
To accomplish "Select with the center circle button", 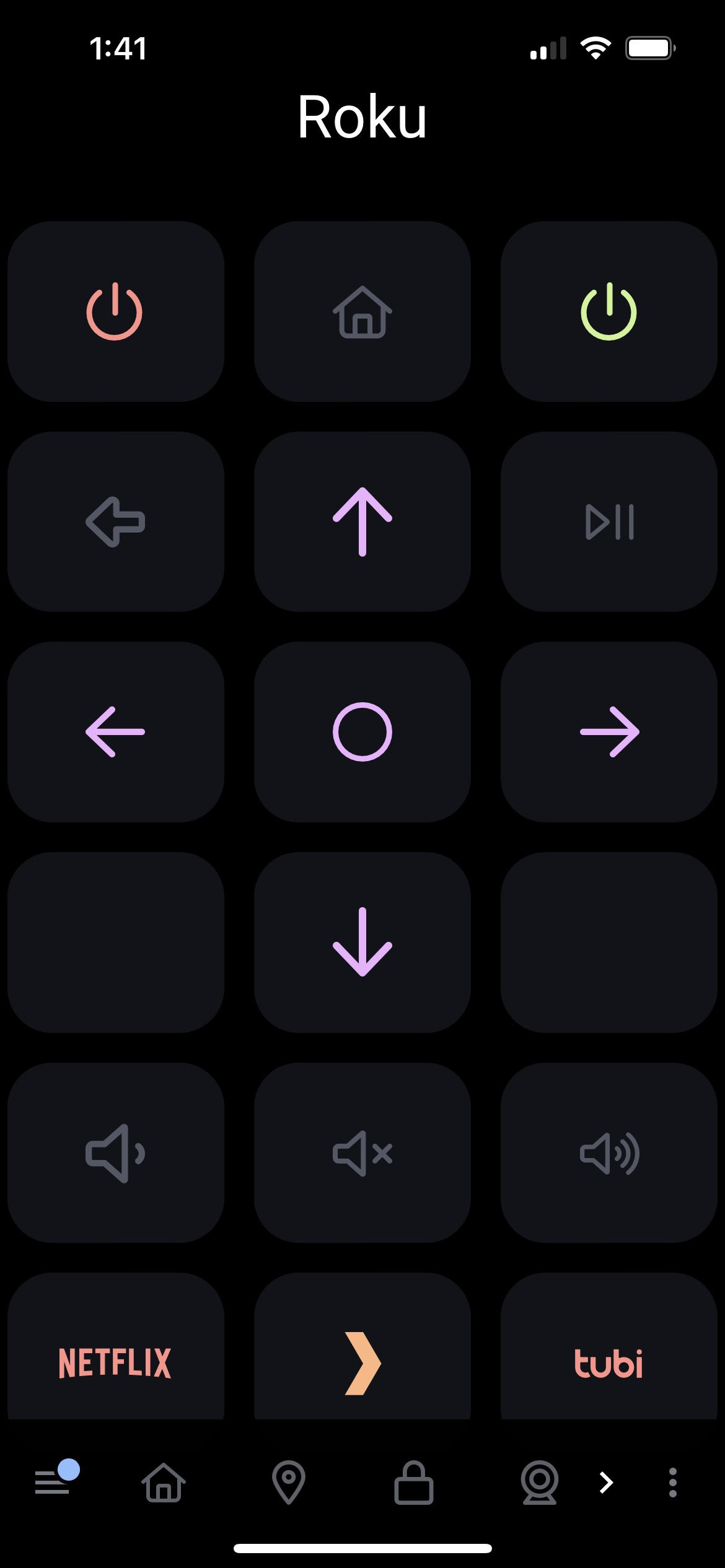I will pyautogui.click(x=362, y=732).
